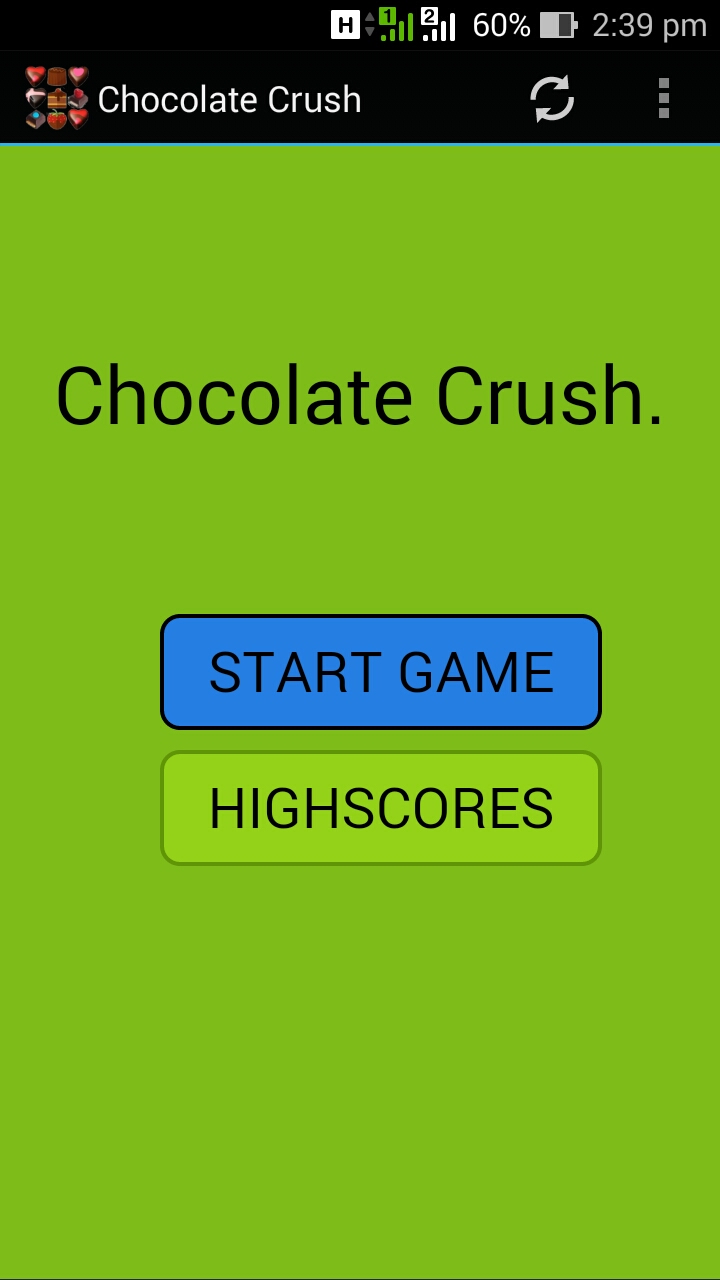720x1280 pixels.
Task: Tap the refresh icon in the app bar
Action: (551, 99)
